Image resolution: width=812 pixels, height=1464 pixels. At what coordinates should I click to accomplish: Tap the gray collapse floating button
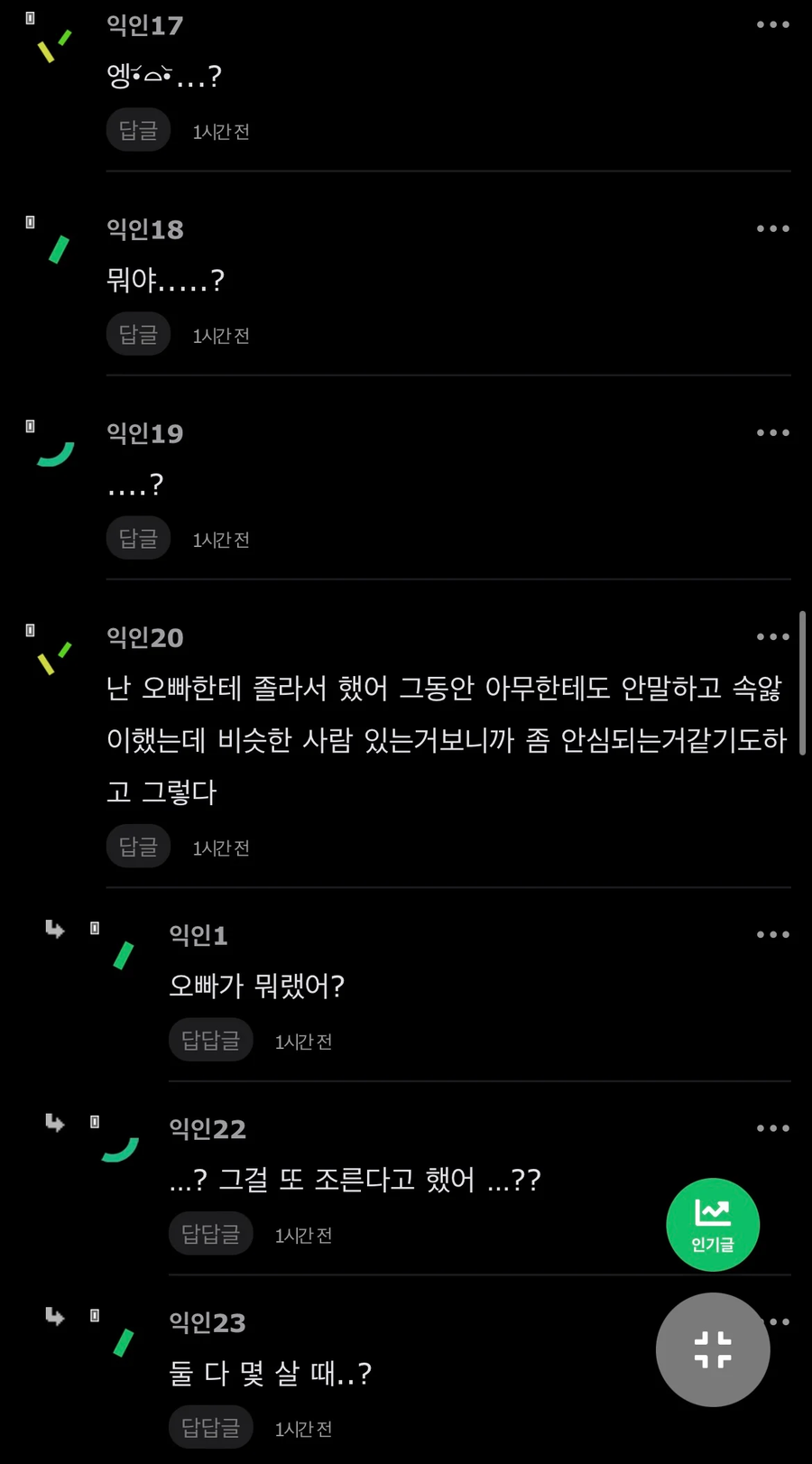(x=713, y=1349)
